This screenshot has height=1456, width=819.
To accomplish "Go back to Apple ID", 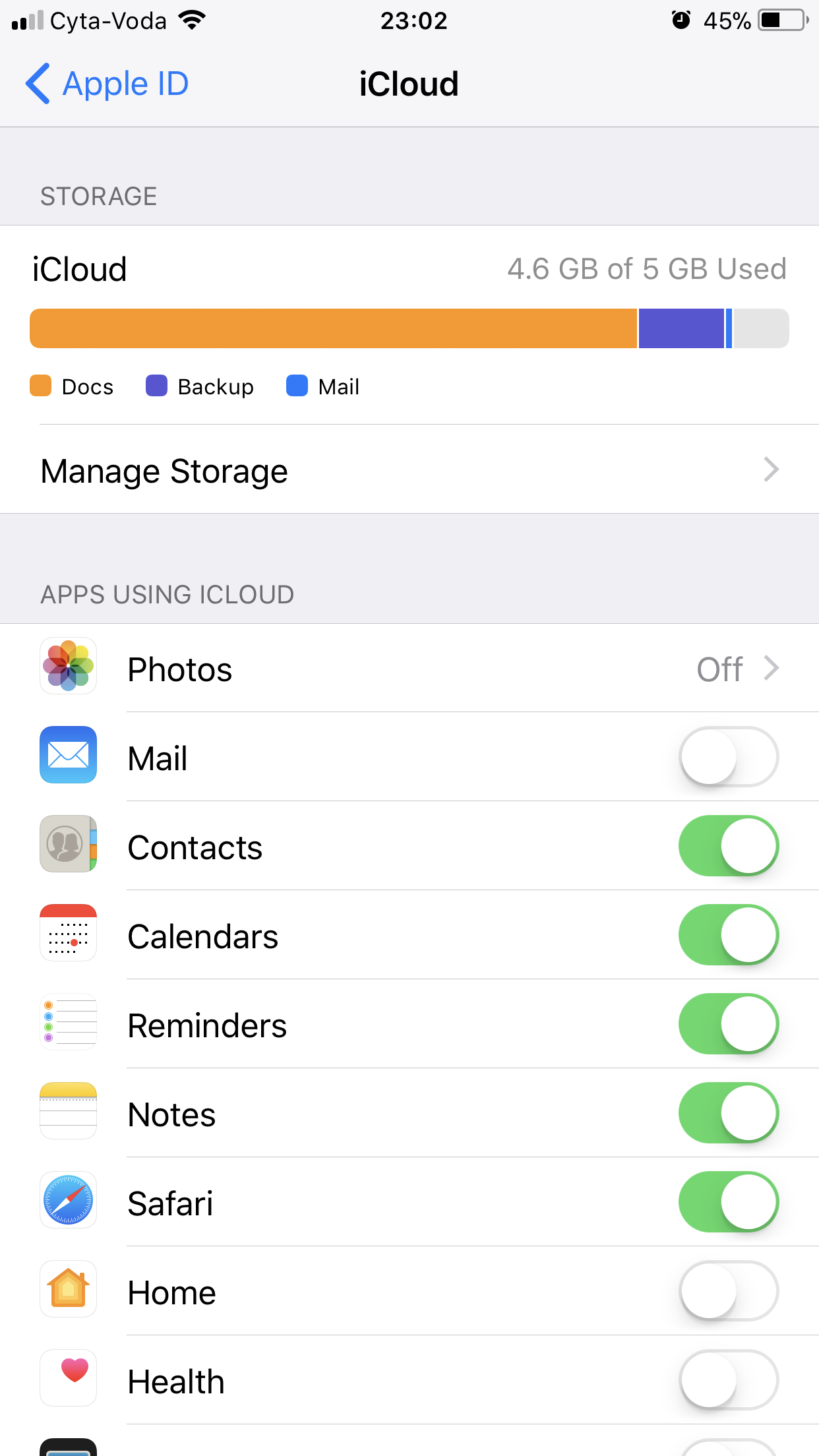I will coord(107,84).
